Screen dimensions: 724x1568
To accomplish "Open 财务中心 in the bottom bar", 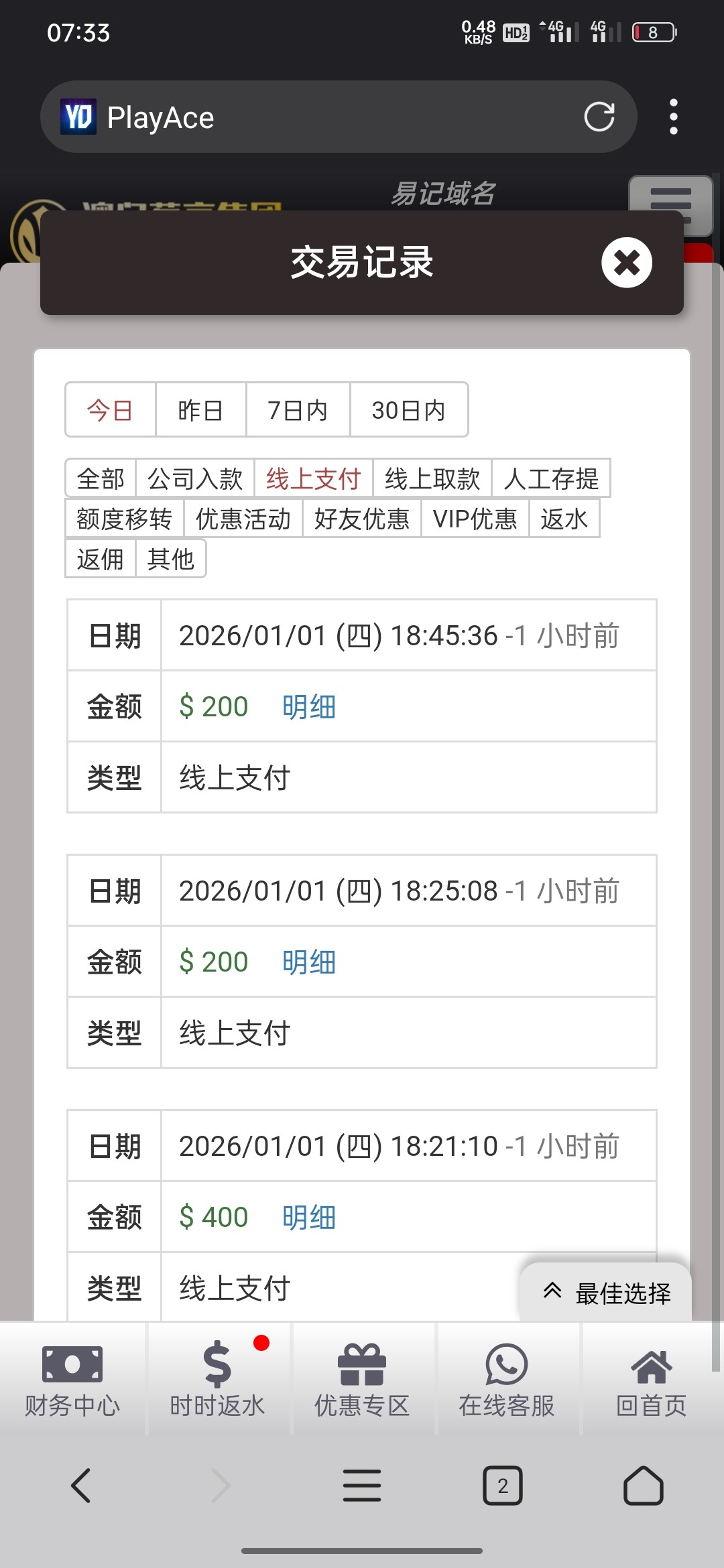I will 72,1380.
